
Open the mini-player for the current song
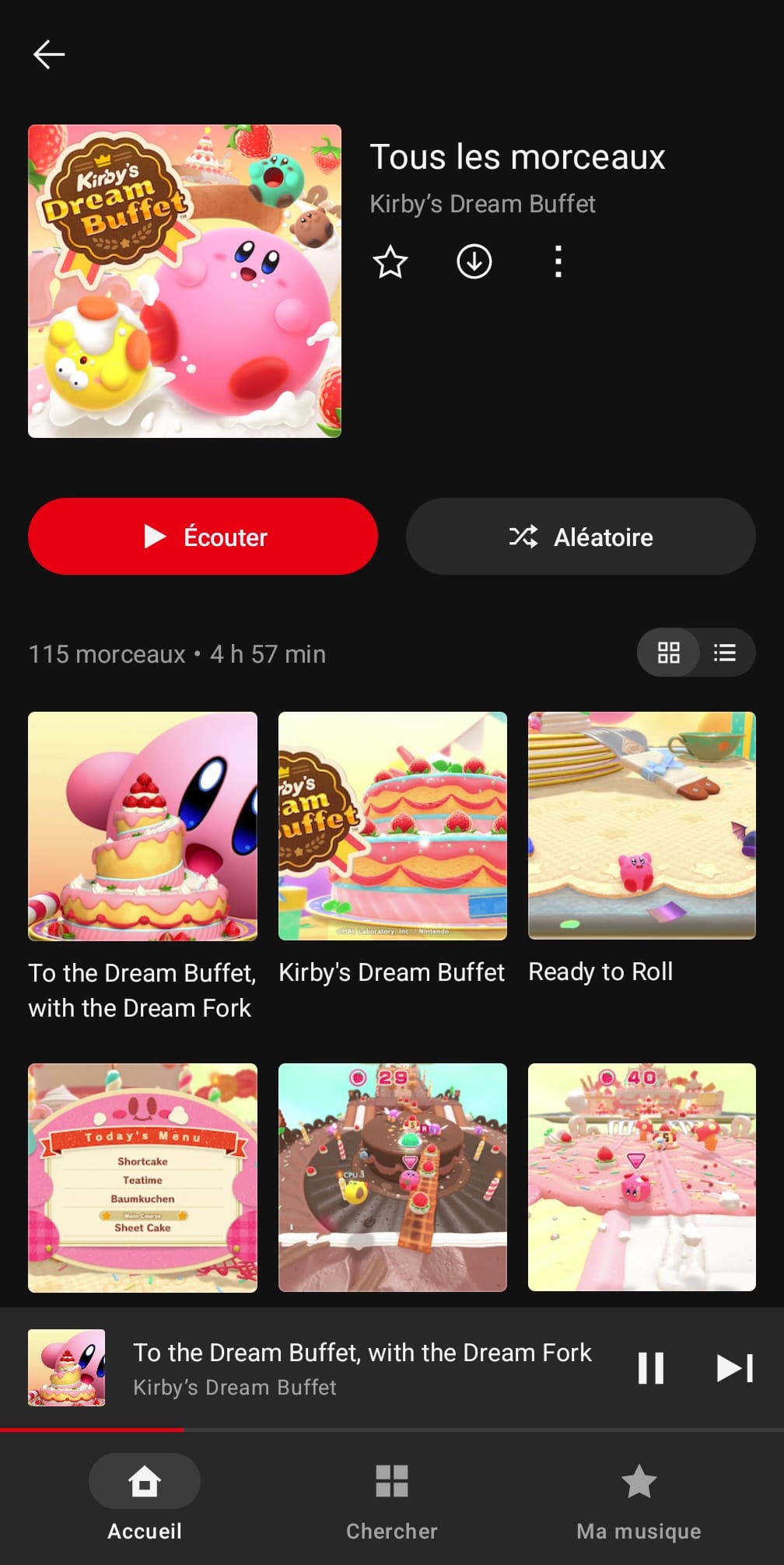(x=362, y=1368)
